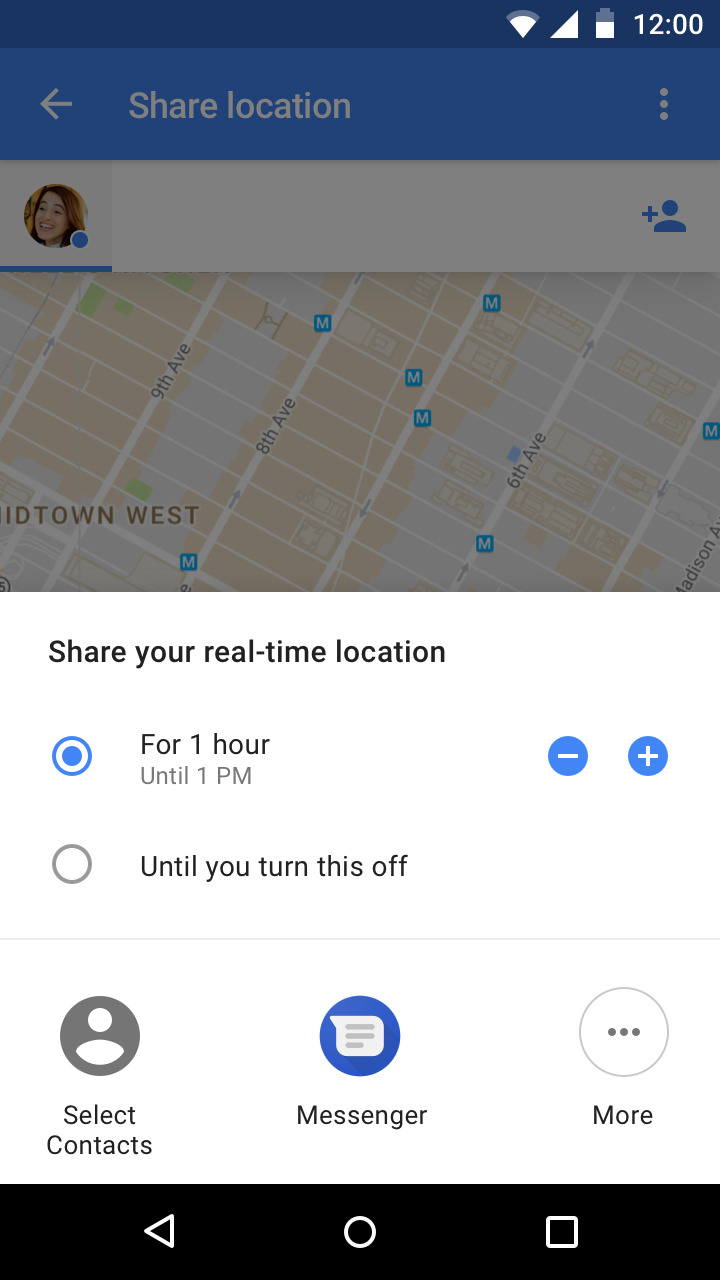
Task: Go back from Share location
Action: (56, 104)
